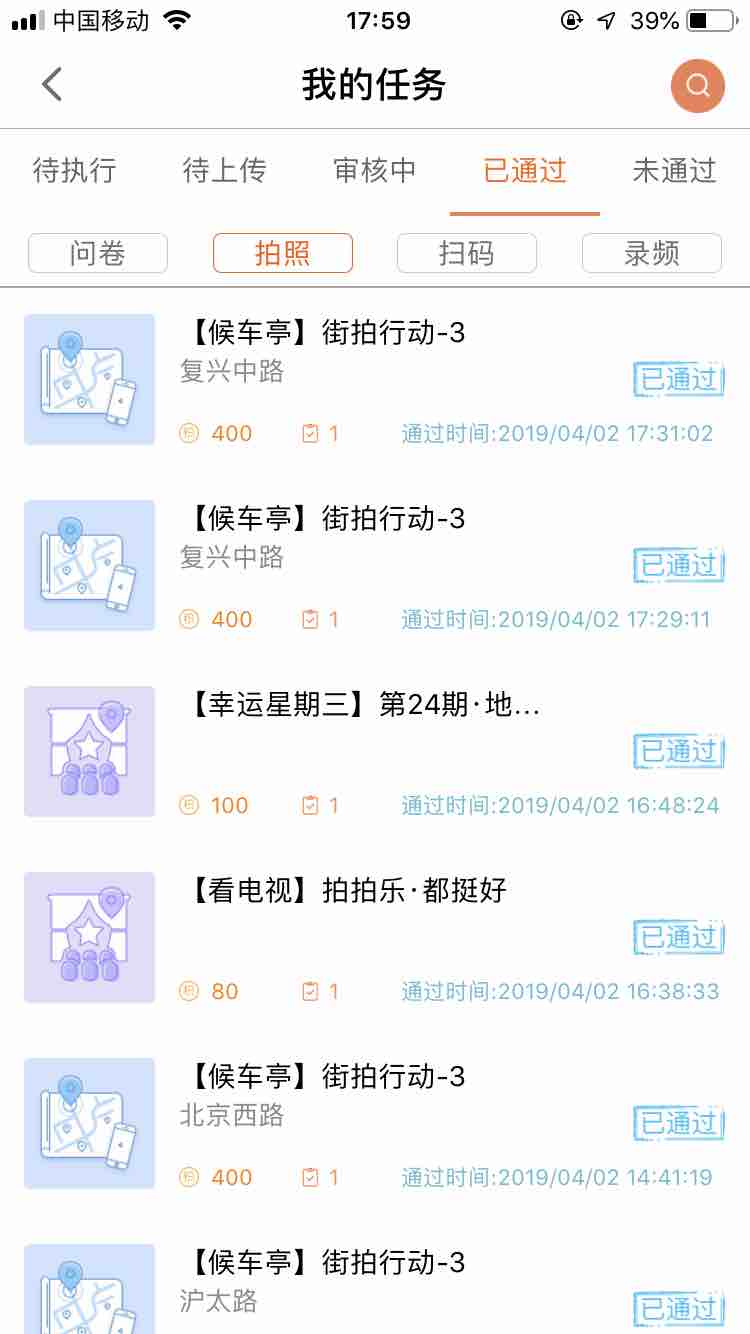Filter tasks by 扫码
This screenshot has height=1334, width=750.
[x=466, y=253]
